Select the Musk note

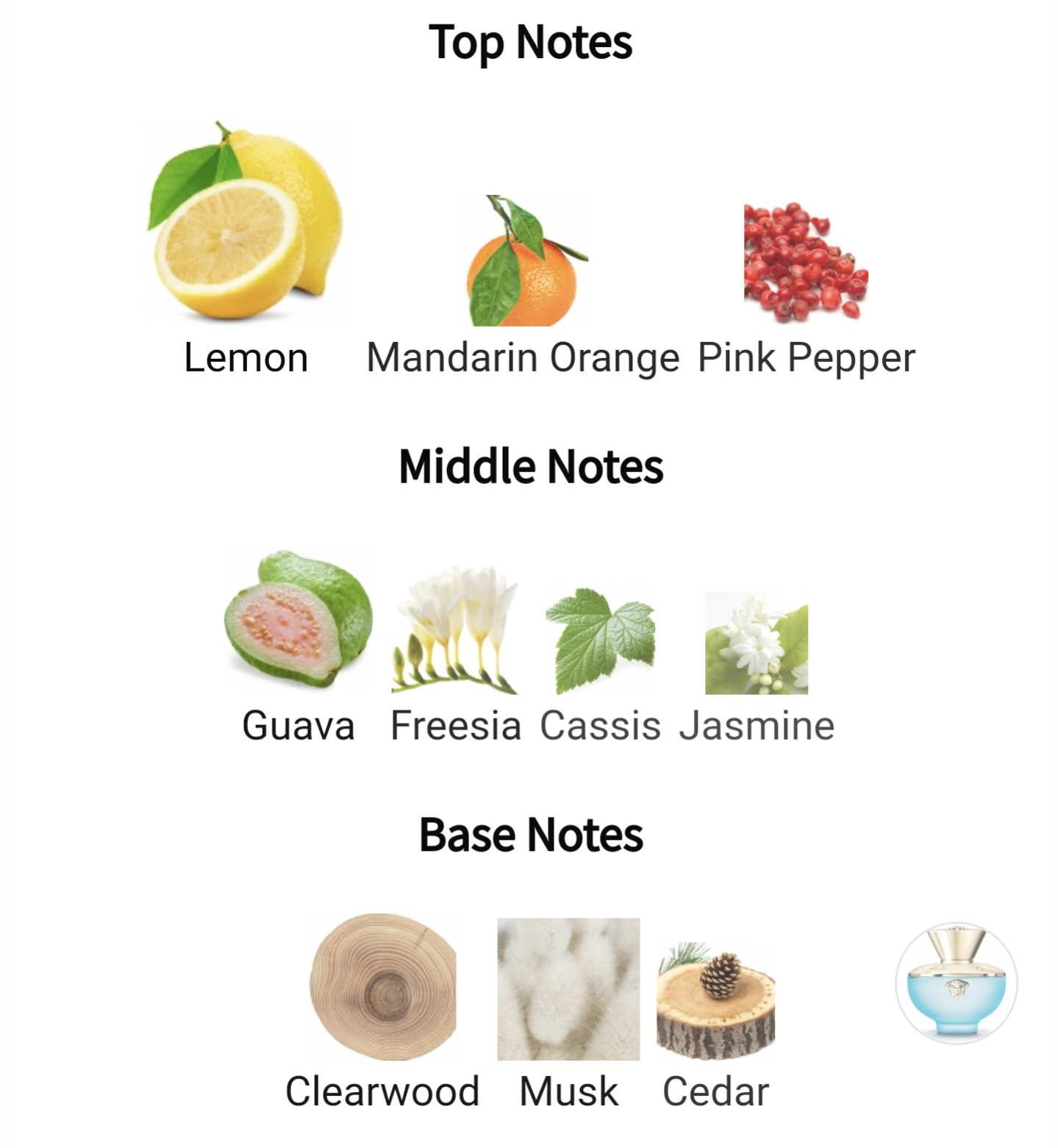click(x=568, y=989)
